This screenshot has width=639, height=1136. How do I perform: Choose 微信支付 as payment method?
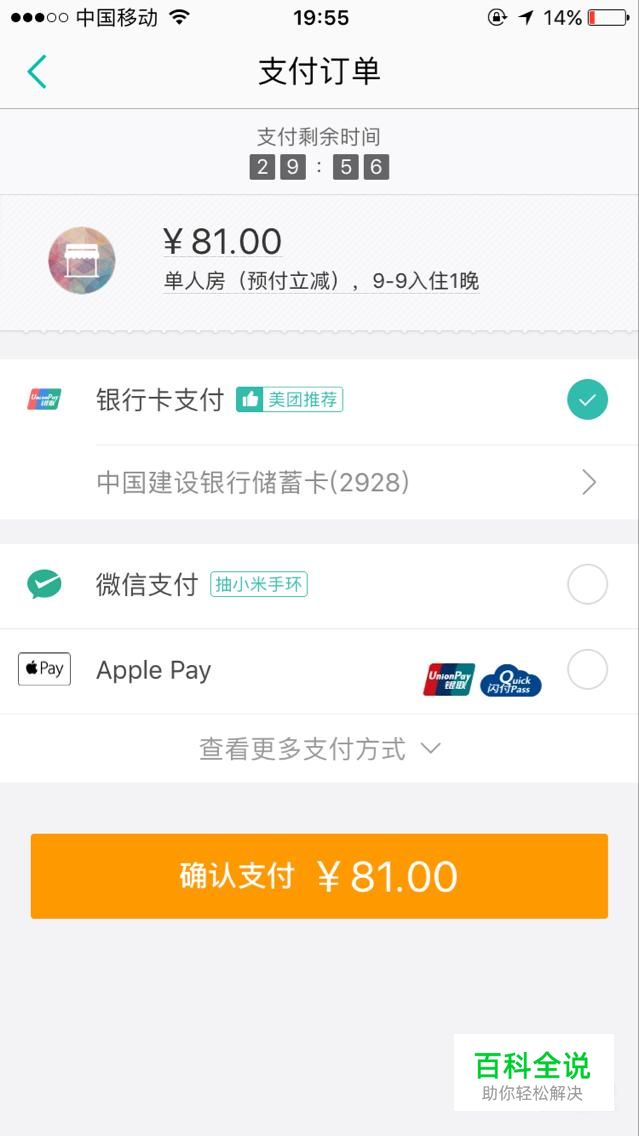tap(586, 585)
